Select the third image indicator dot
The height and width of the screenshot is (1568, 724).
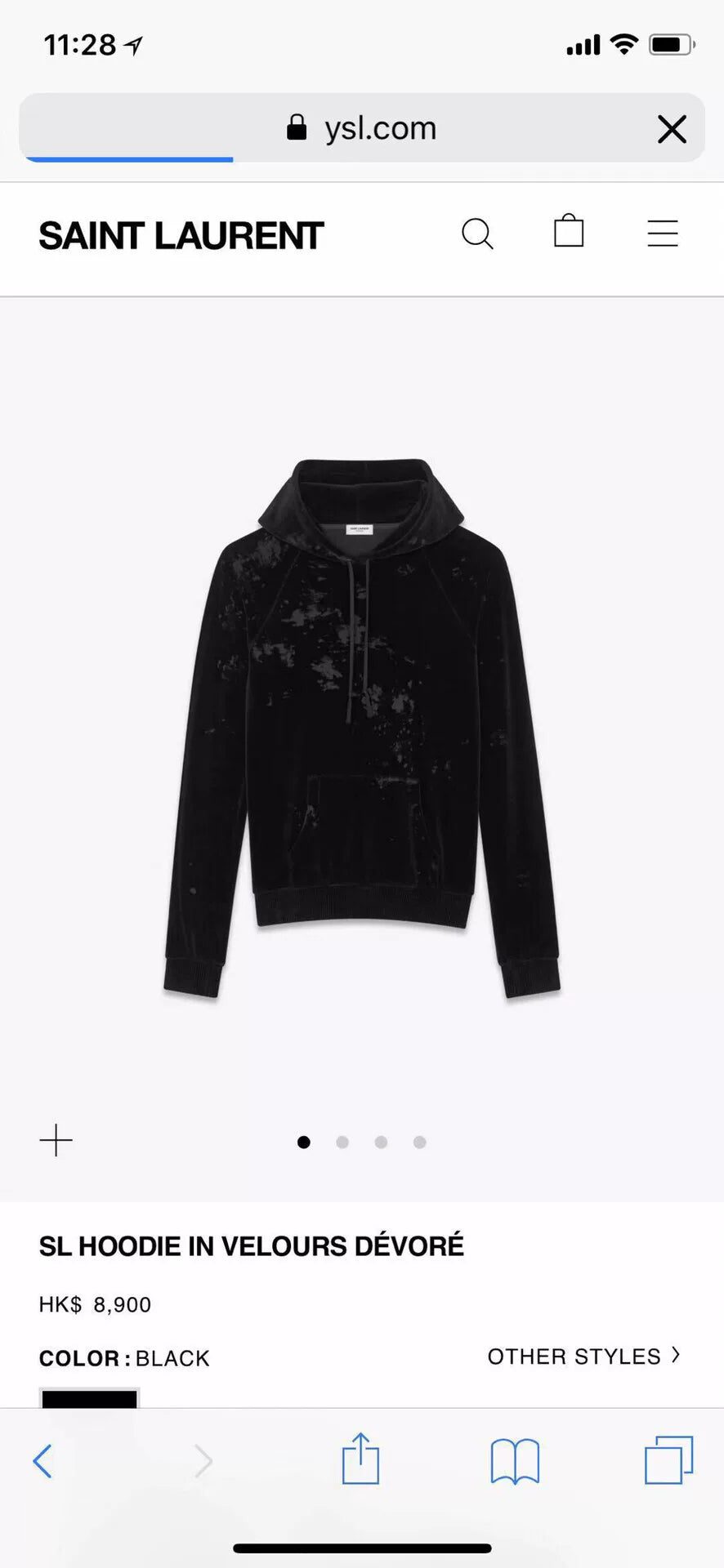point(381,1142)
